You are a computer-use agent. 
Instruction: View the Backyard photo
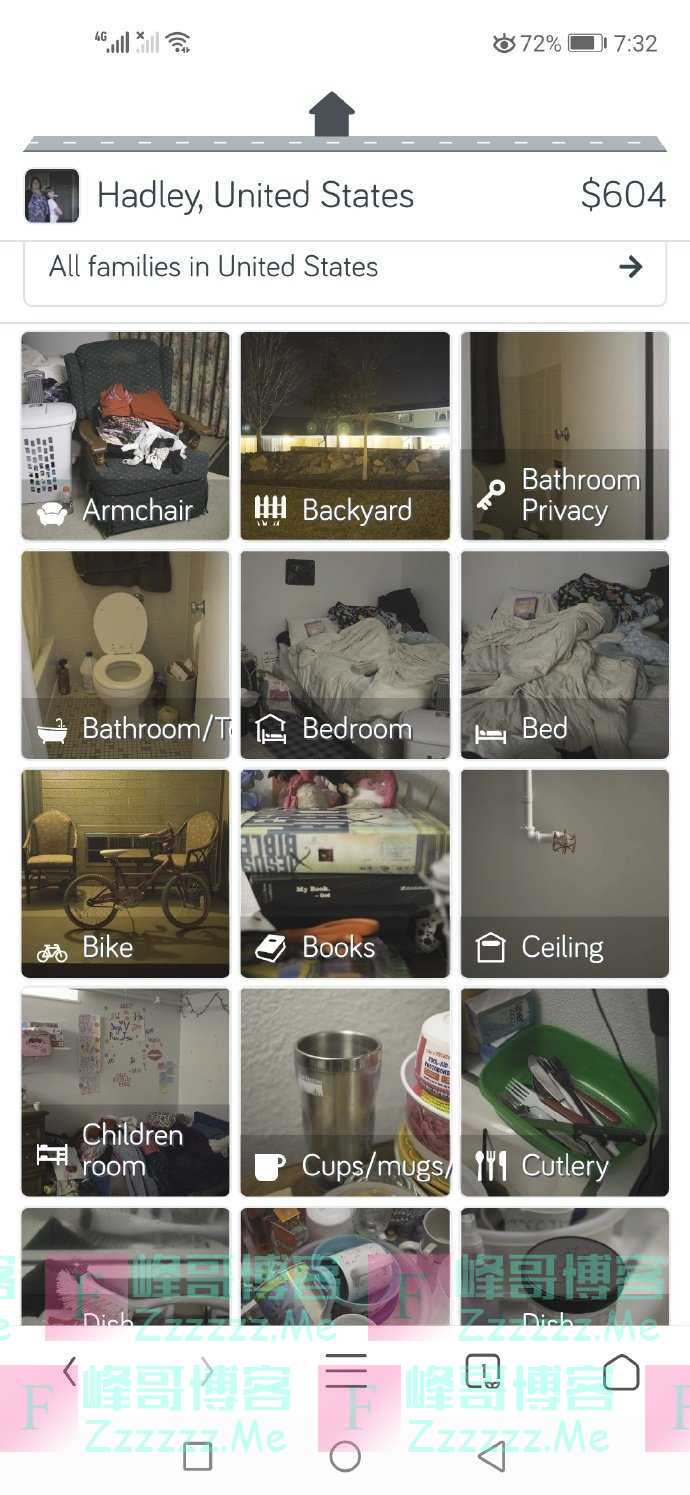(x=345, y=436)
